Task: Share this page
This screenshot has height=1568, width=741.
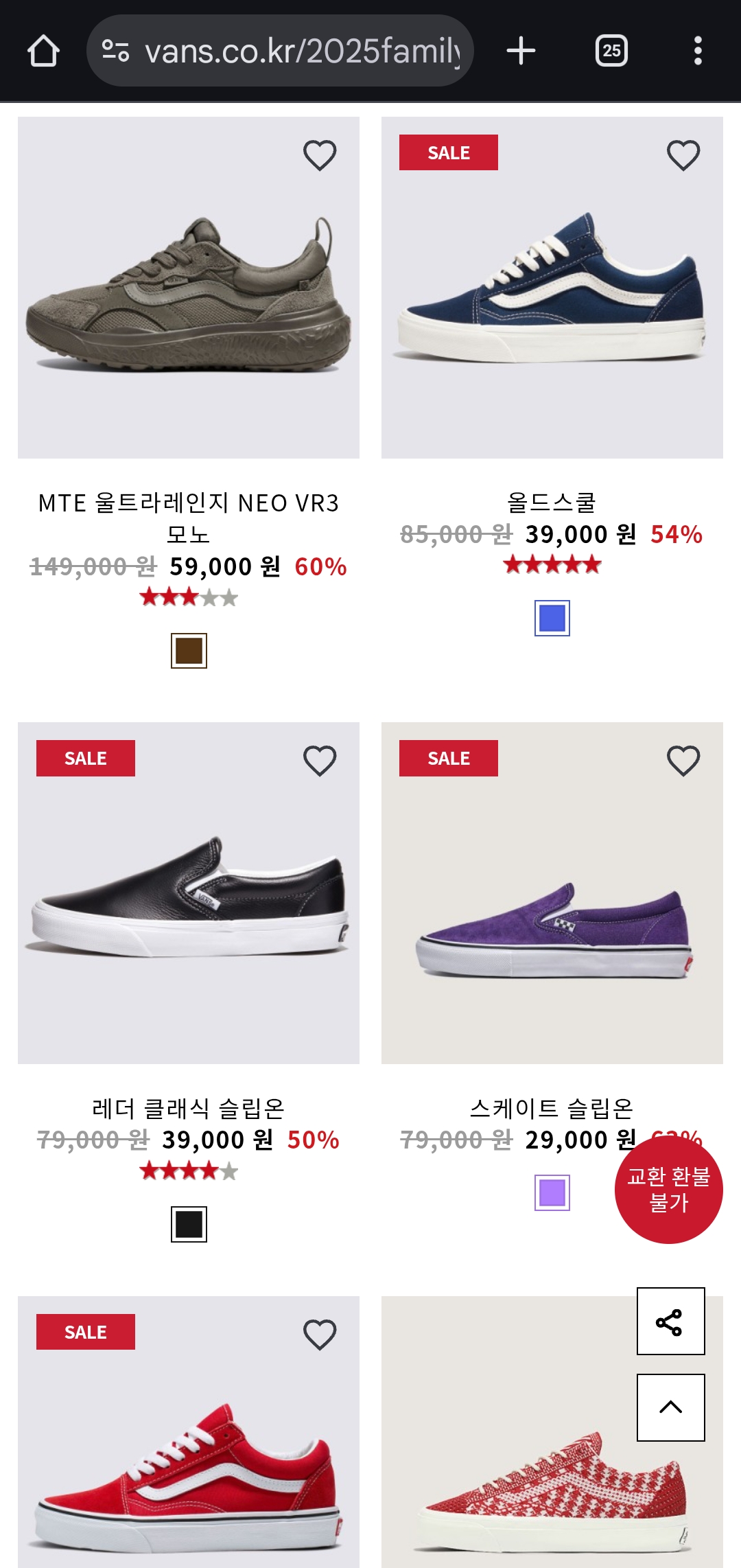Action: point(670,1322)
